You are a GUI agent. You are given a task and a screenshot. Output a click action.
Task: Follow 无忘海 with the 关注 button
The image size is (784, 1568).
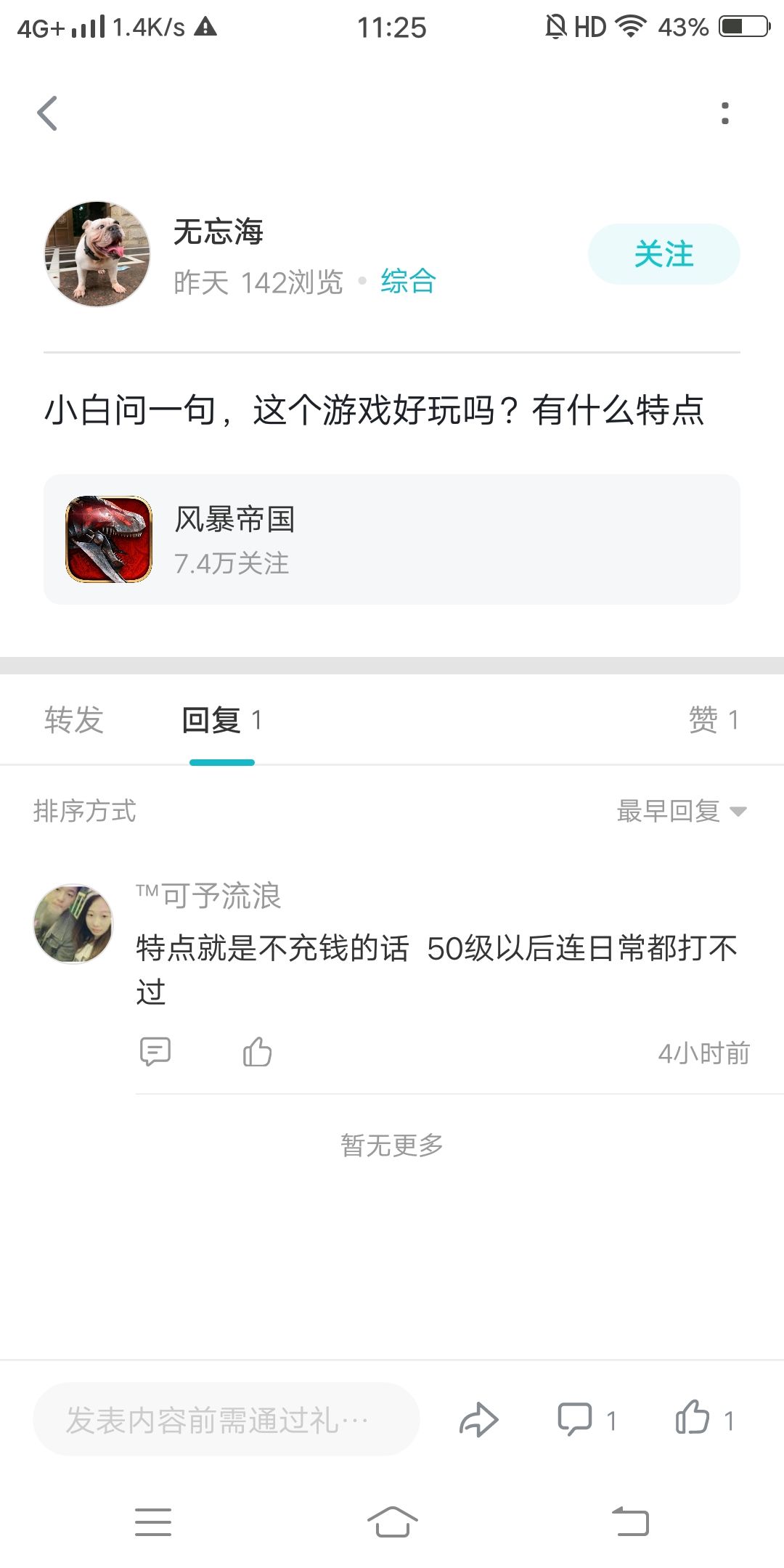pyautogui.click(x=663, y=254)
